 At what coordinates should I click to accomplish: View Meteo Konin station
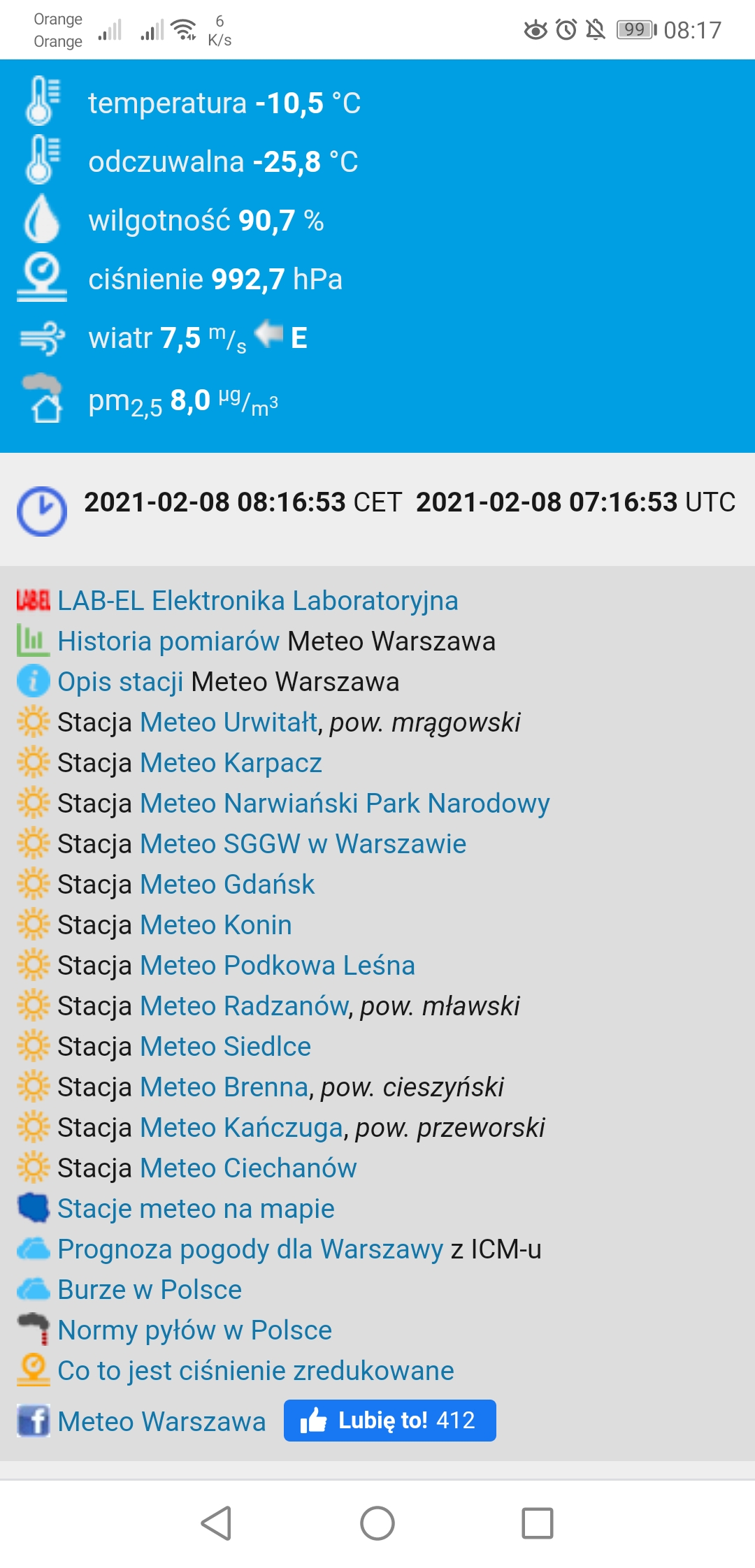click(215, 925)
